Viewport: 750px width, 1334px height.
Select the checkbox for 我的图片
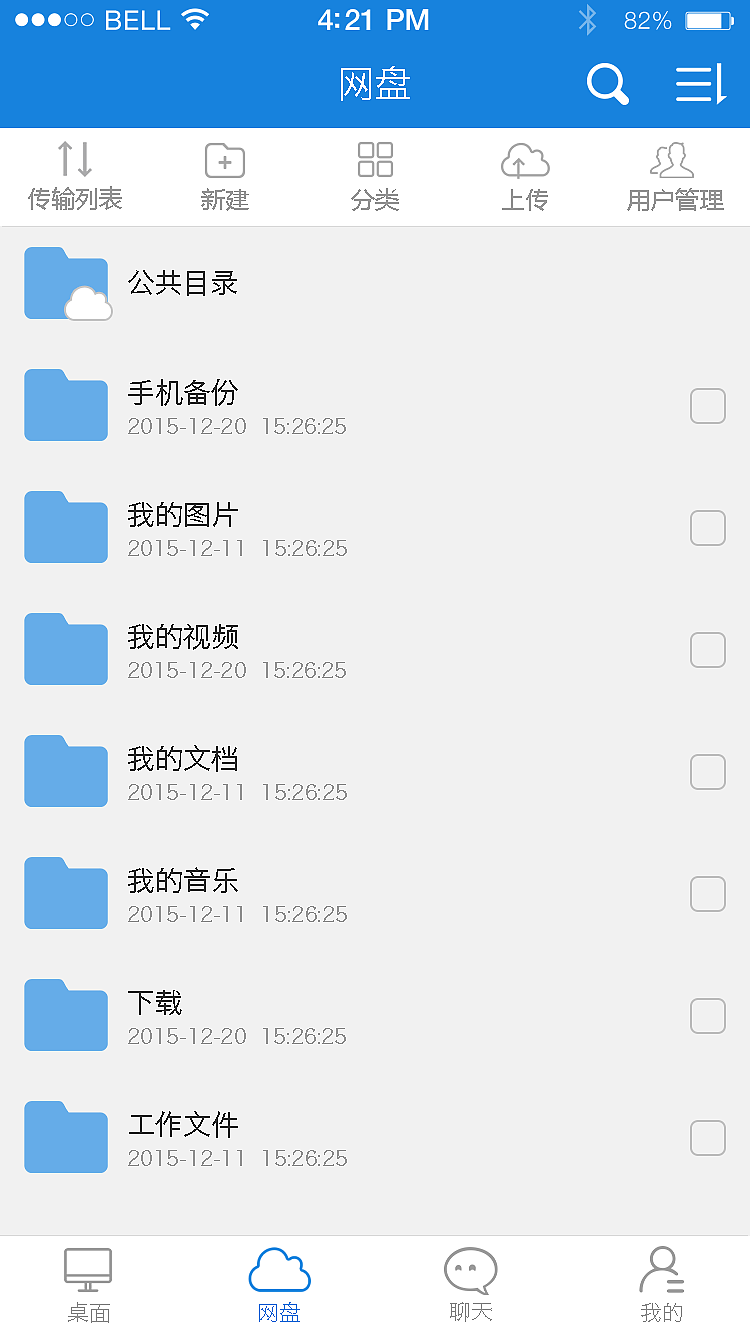point(708,528)
